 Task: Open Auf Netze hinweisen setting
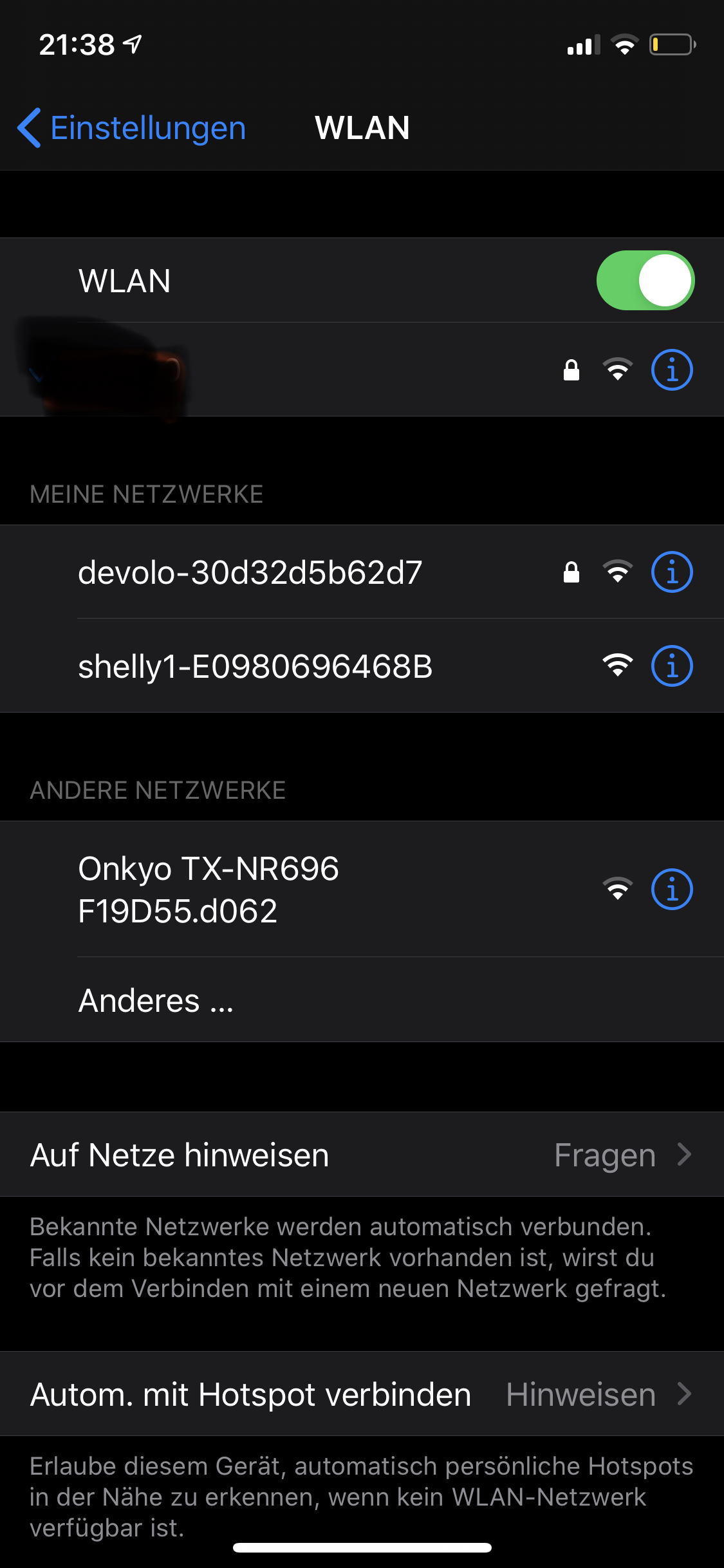point(362,1155)
